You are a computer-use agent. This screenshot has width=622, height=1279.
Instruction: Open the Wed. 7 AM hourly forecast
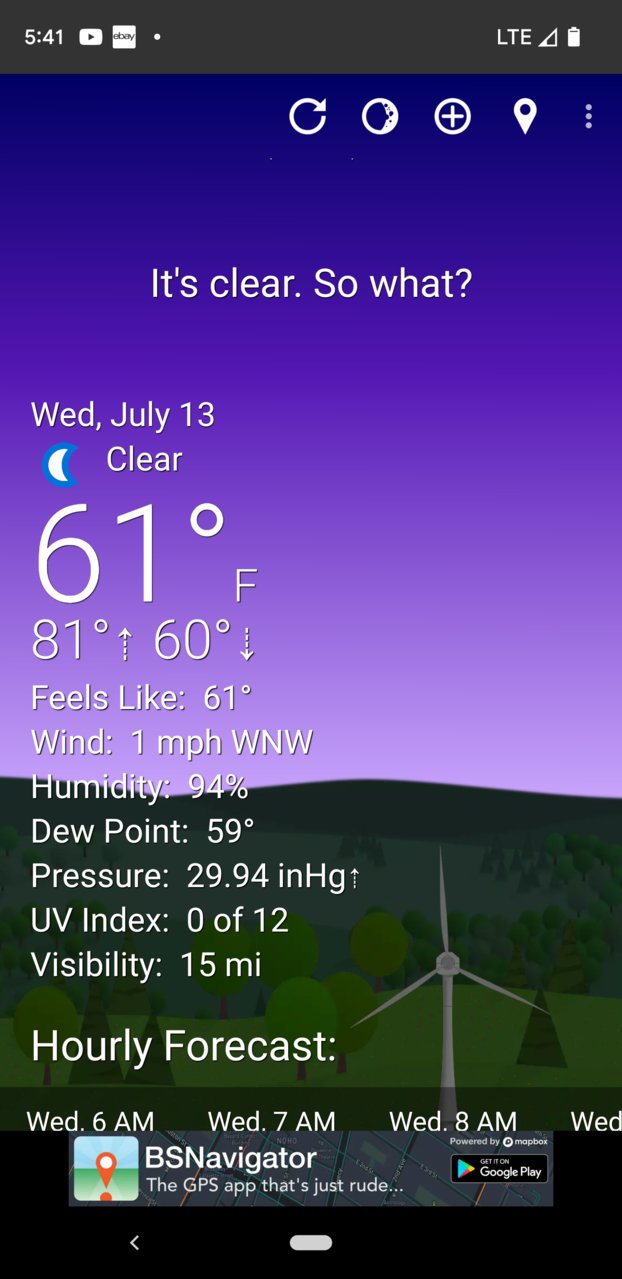point(271,1120)
